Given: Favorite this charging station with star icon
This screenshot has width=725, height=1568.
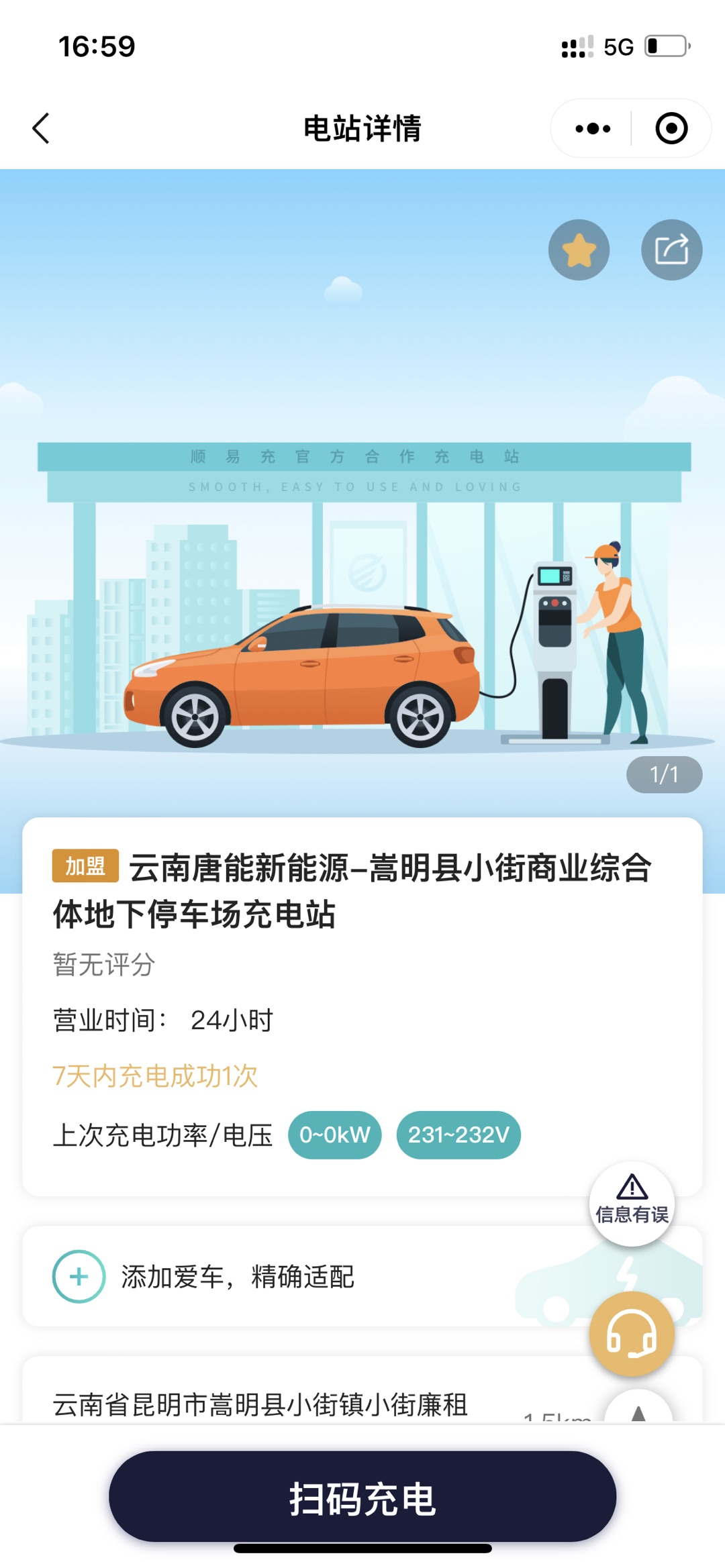Looking at the screenshot, I should pyautogui.click(x=579, y=250).
